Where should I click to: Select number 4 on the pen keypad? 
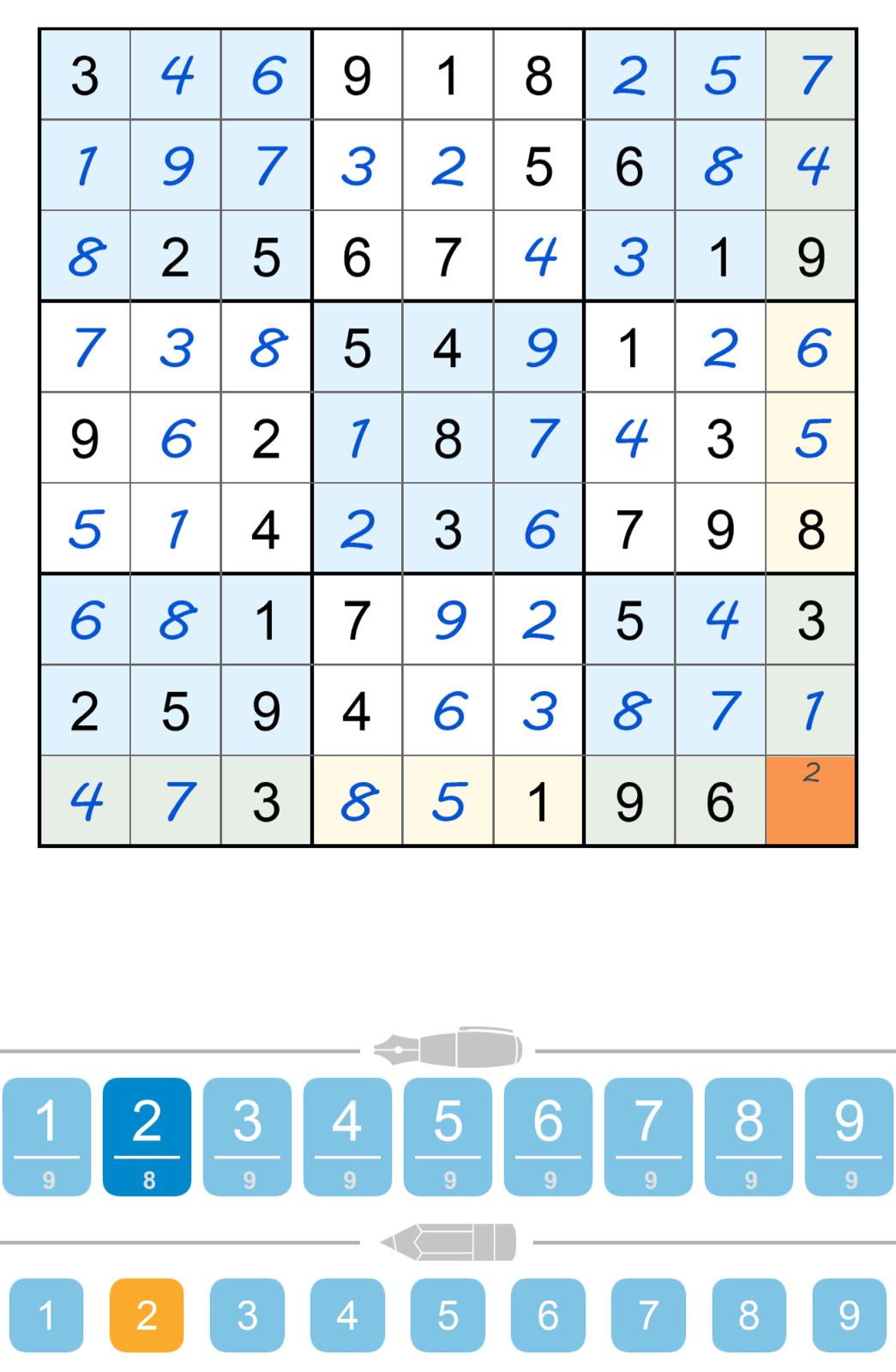[x=347, y=1134]
